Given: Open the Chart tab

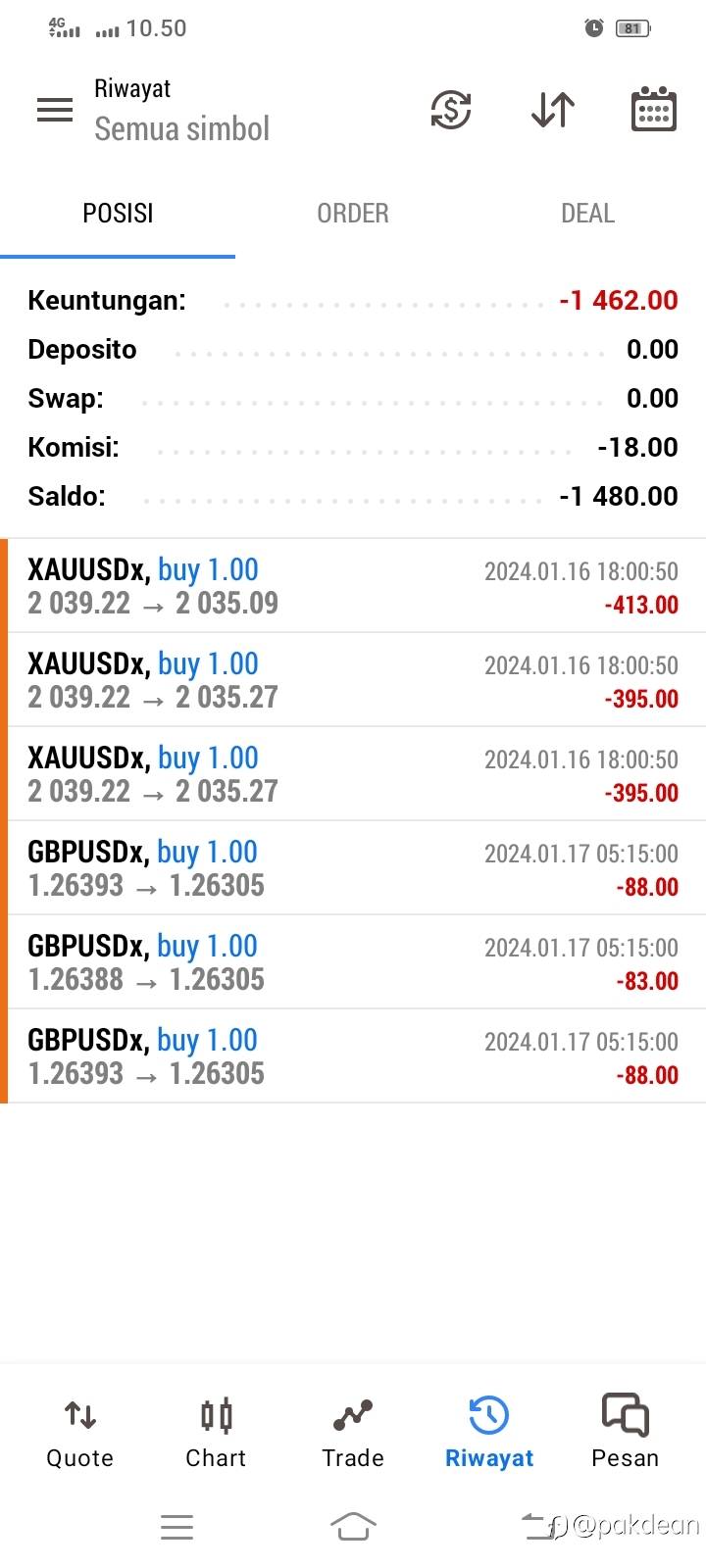Looking at the screenshot, I should click(216, 1433).
